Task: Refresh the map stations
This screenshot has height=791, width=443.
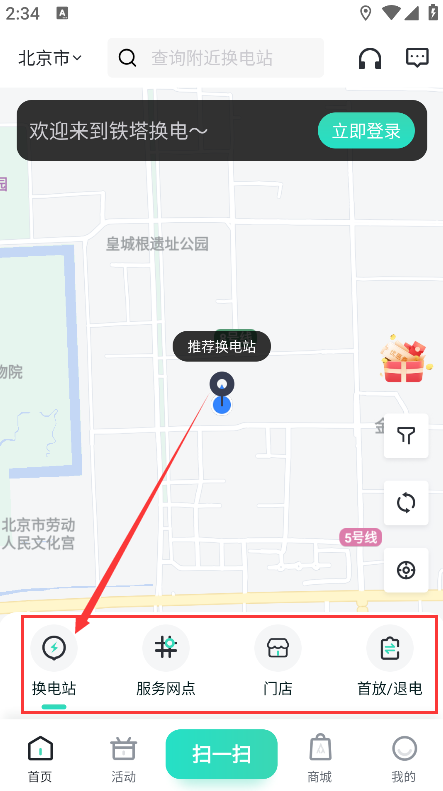Action: pyautogui.click(x=406, y=503)
